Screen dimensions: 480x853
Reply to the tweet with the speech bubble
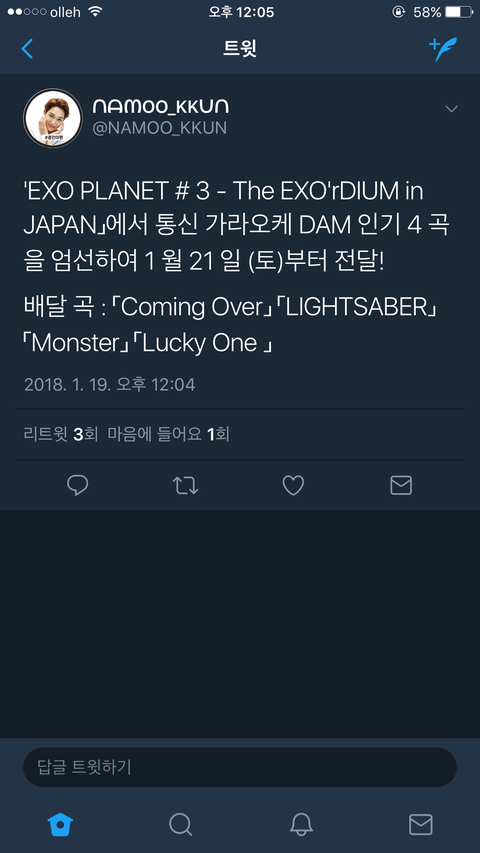[78, 485]
